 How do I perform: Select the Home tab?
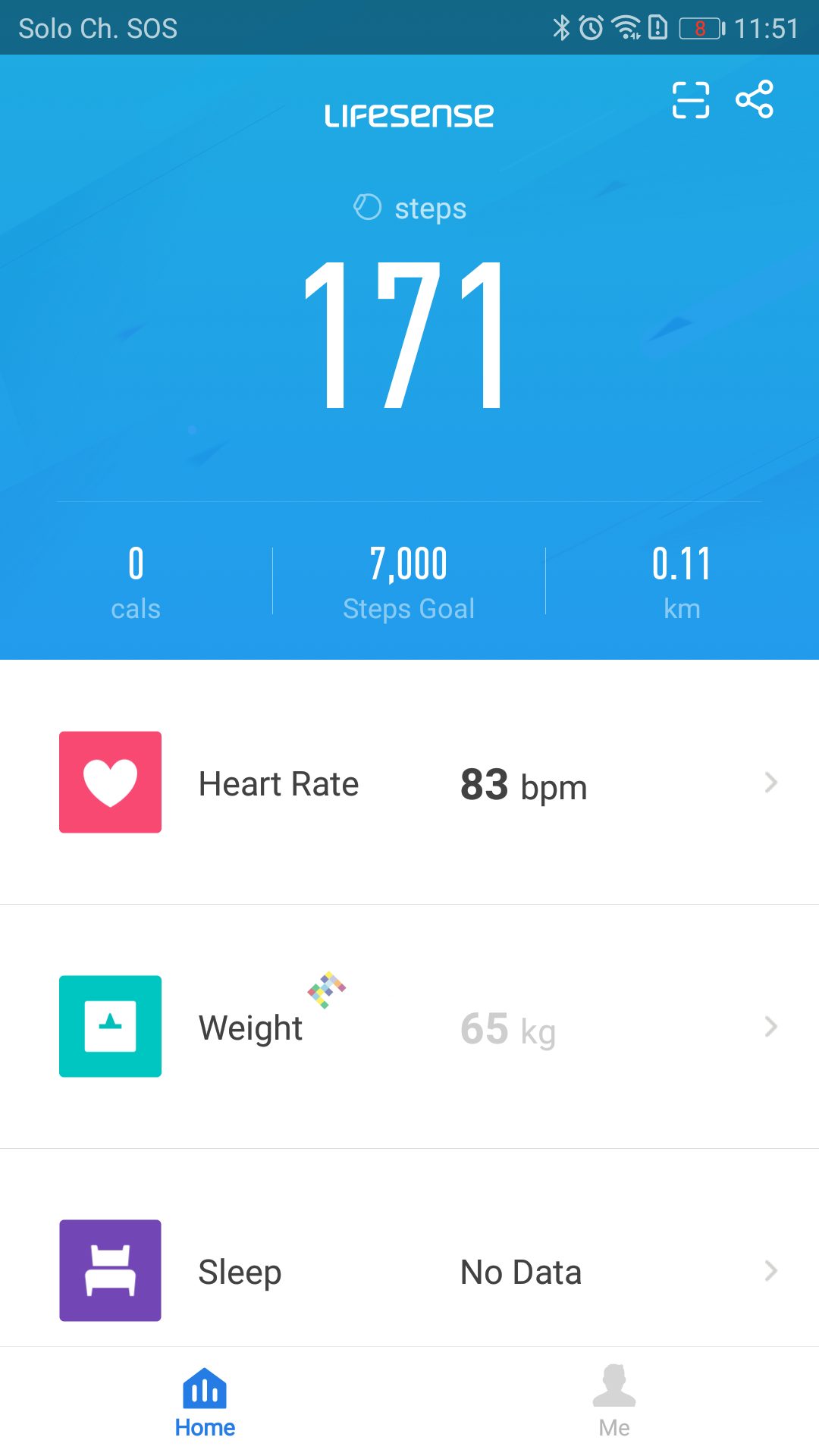tap(205, 1402)
